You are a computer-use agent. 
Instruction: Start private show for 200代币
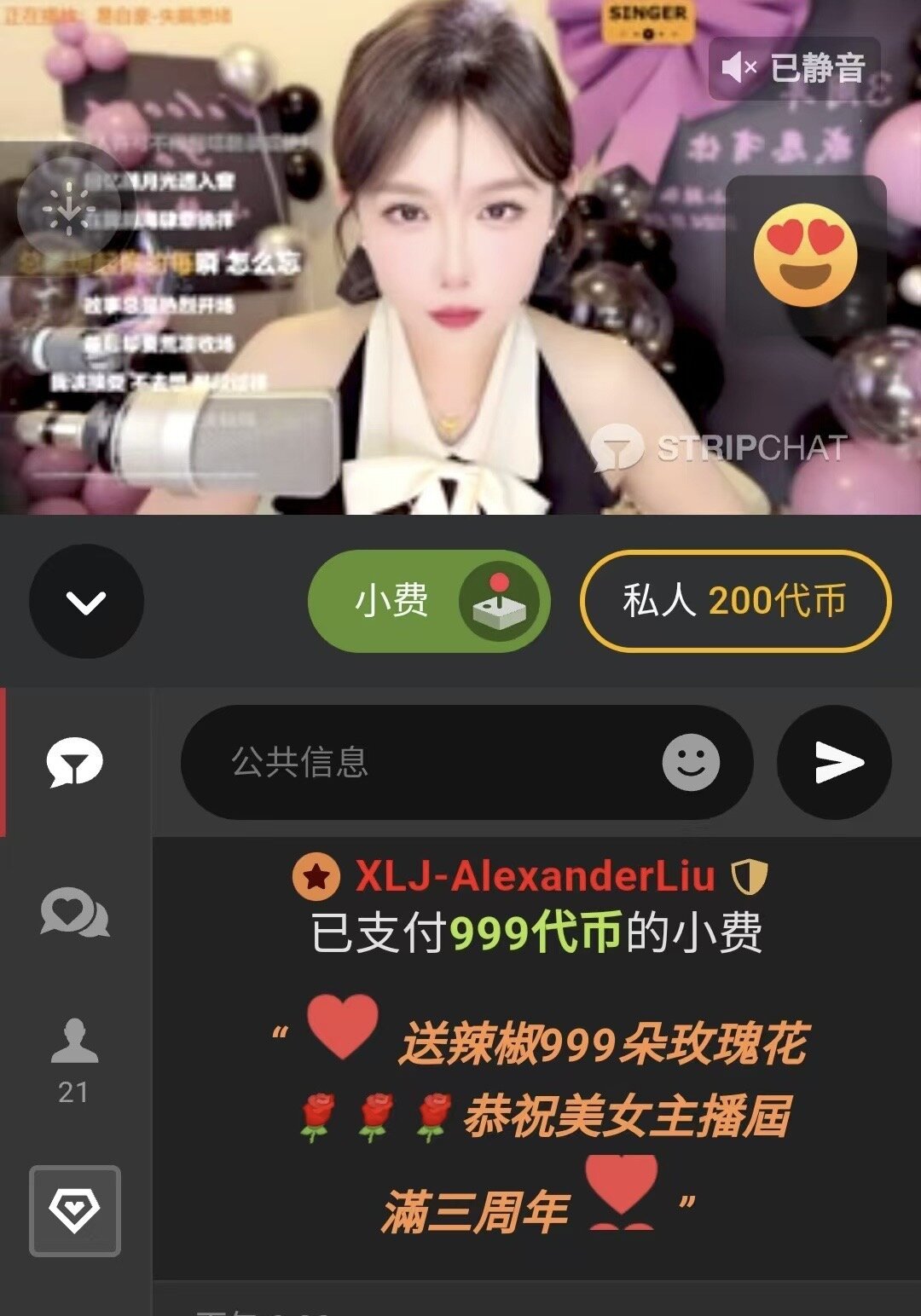[735, 602]
